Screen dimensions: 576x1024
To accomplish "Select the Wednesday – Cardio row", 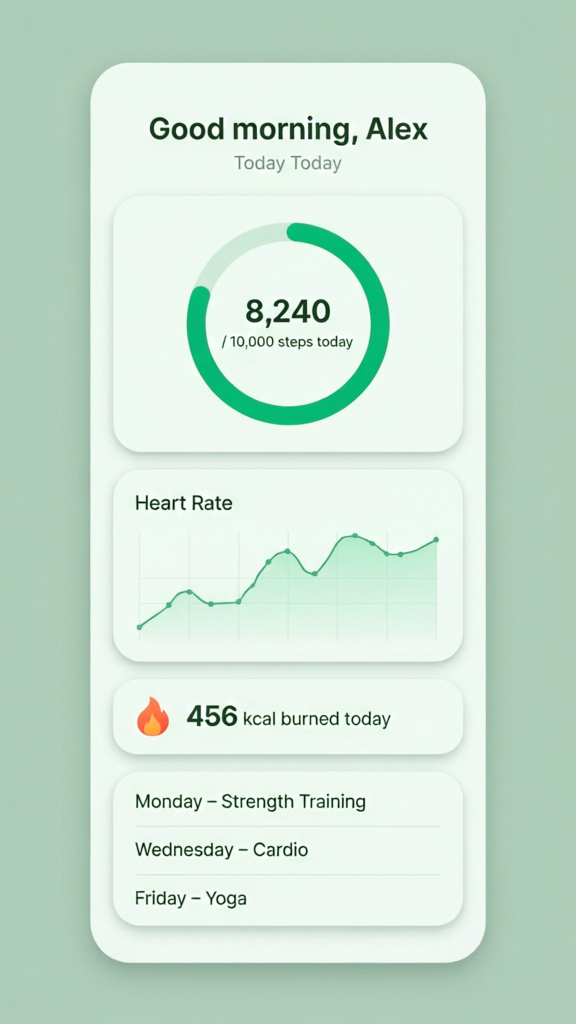I will point(288,850).
